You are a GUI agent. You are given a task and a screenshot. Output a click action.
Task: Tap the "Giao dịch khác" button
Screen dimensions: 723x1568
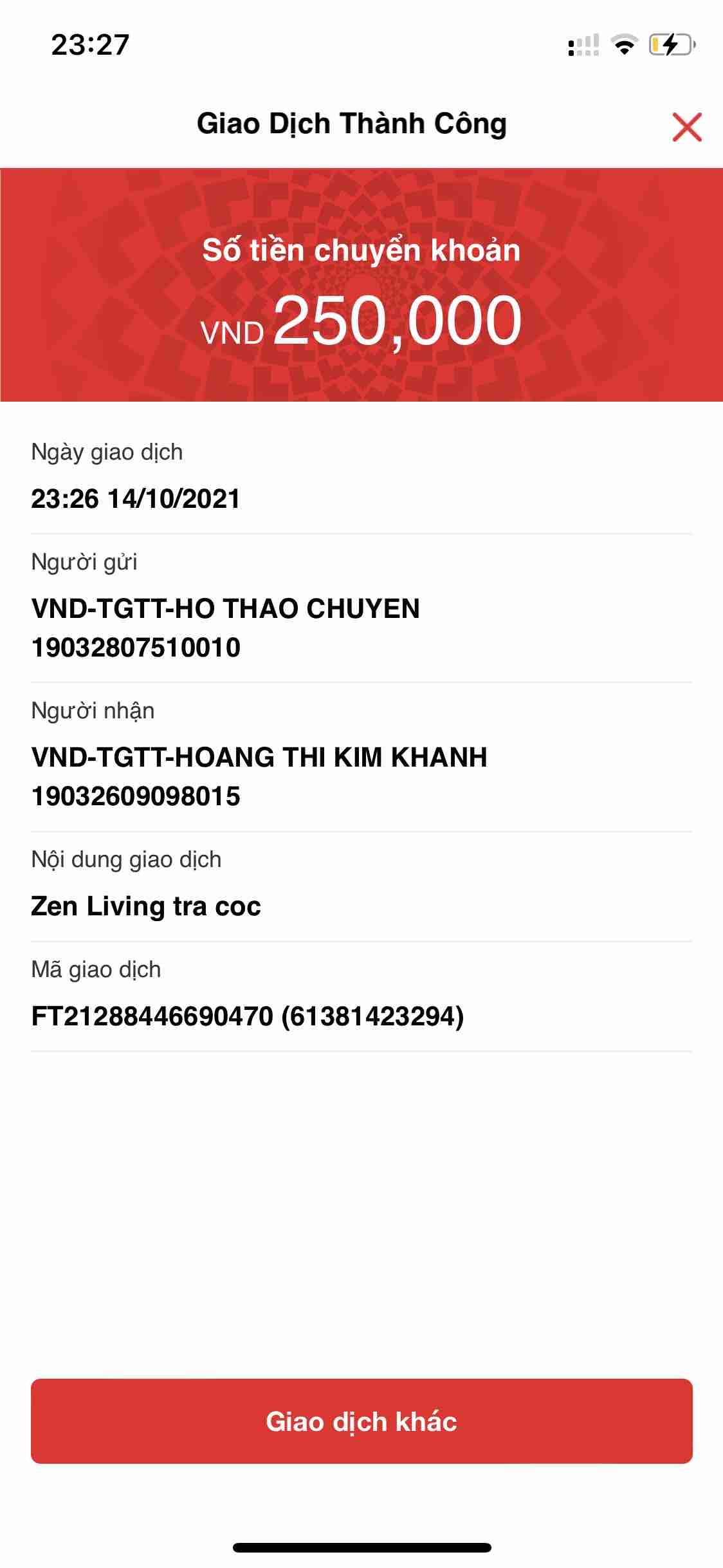[x=361, y=1421]
